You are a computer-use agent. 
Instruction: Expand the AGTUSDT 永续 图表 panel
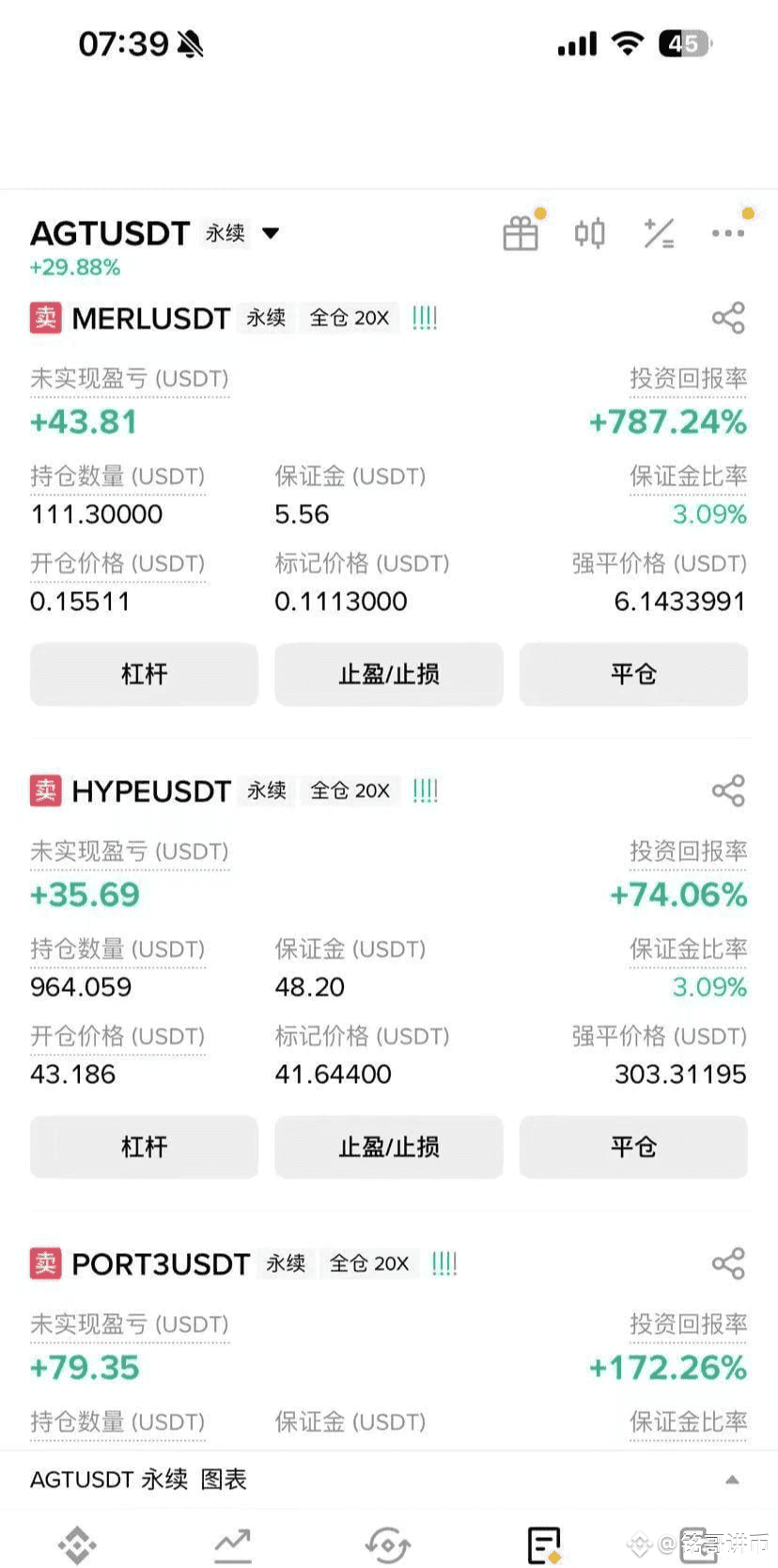(x=732, y=1480)
